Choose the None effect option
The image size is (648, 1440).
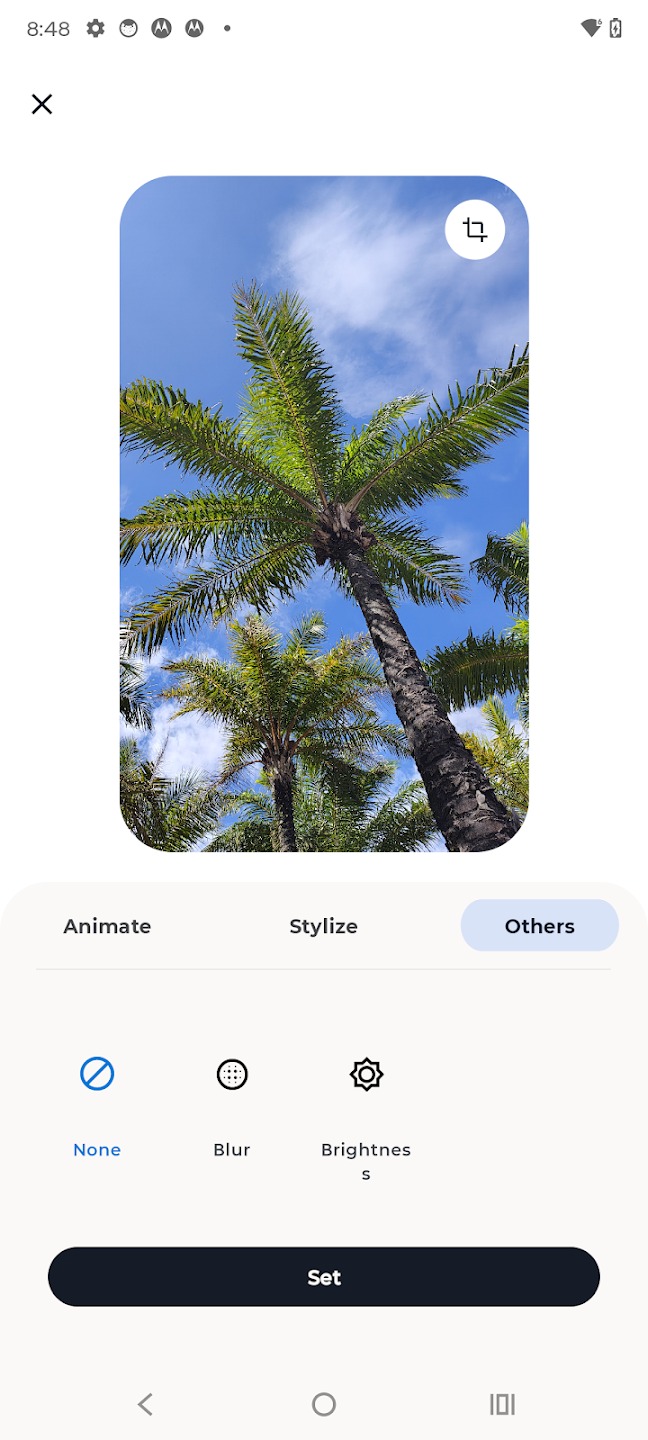[x=97, y=1107]
